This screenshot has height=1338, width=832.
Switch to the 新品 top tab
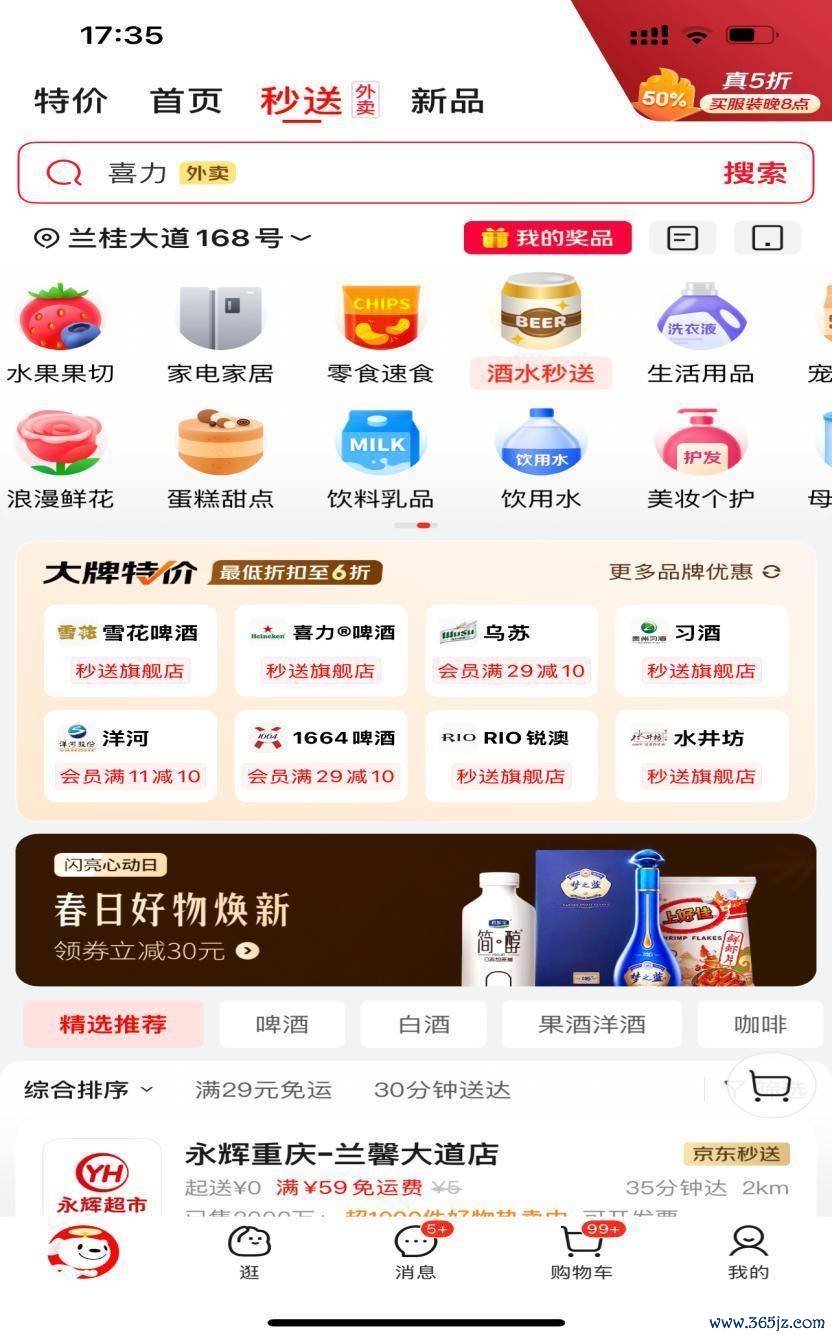tap(447, 101)
